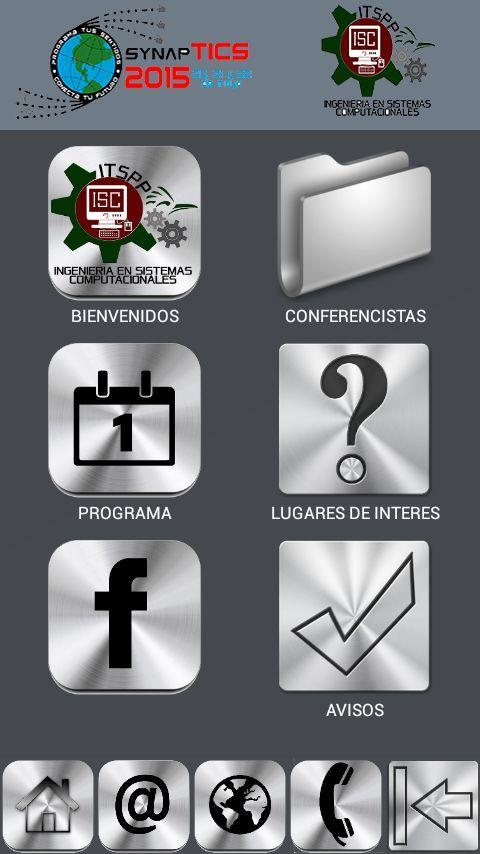Viewport: 480px width, 854px height.
Task: Tap the exit arrow icon
Action: coord(434,806)
